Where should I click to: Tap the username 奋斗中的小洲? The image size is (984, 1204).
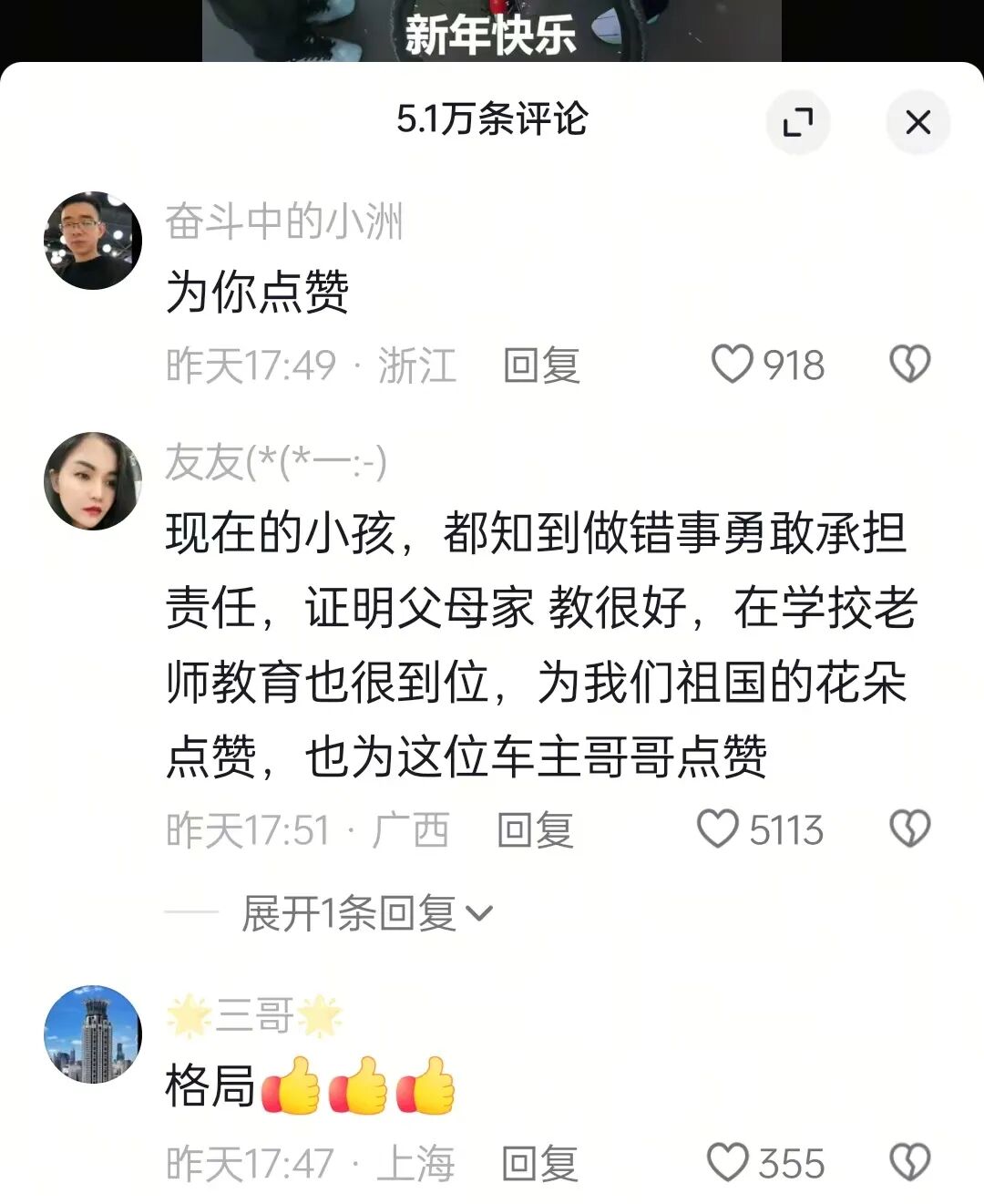pos(283,222)
